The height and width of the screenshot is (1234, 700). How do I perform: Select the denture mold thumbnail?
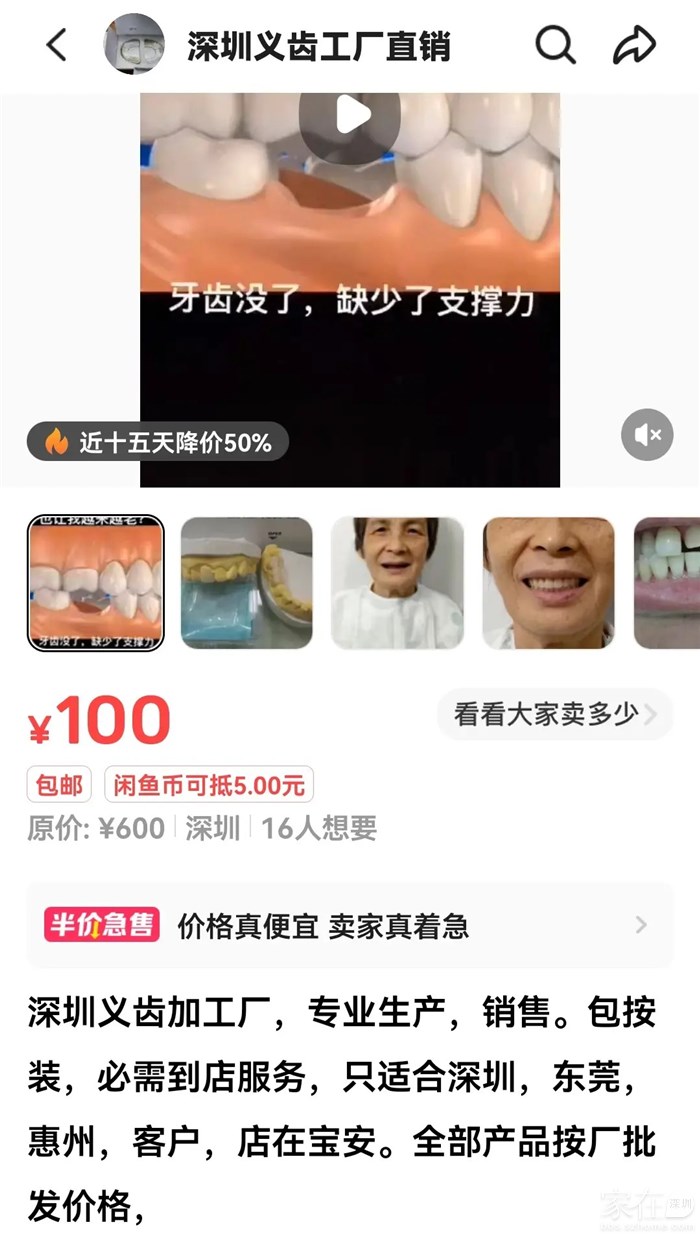point(246,583)
